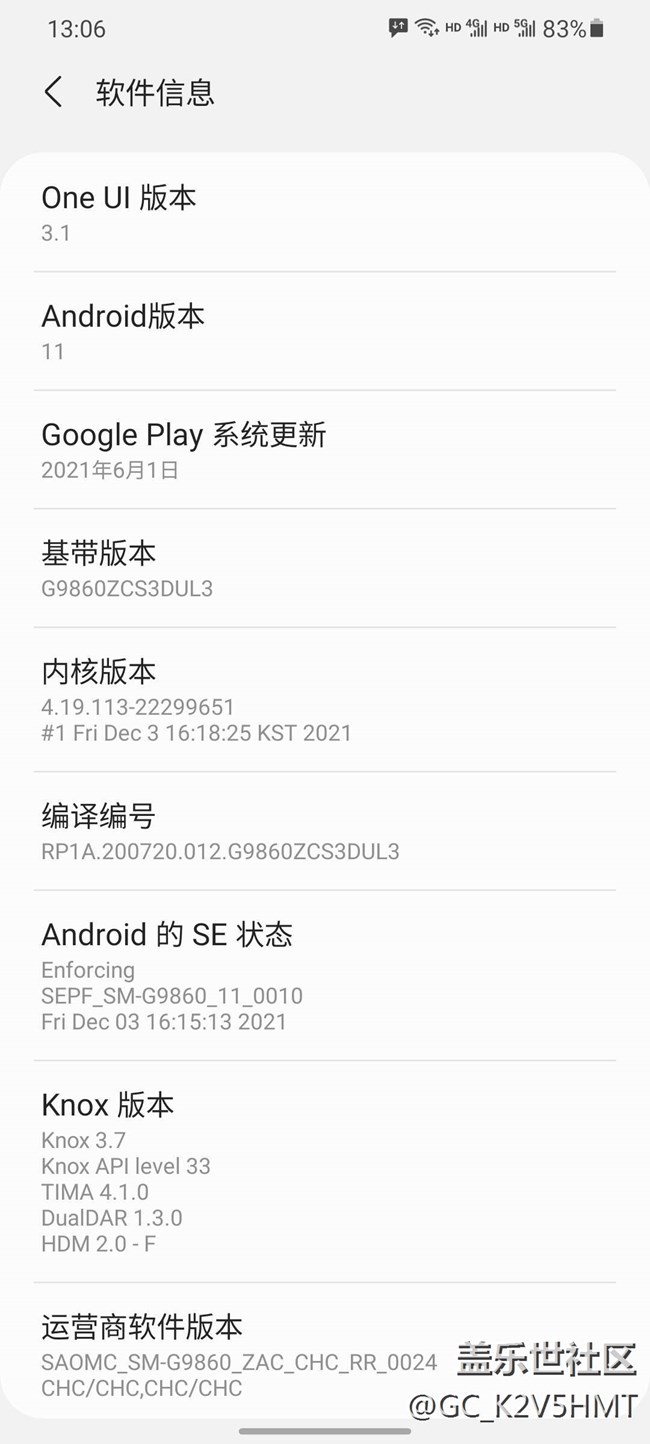Viewport: 650px width, 1444px height.
Task: Go back from 软件信息 page
Action: (54, 93)
